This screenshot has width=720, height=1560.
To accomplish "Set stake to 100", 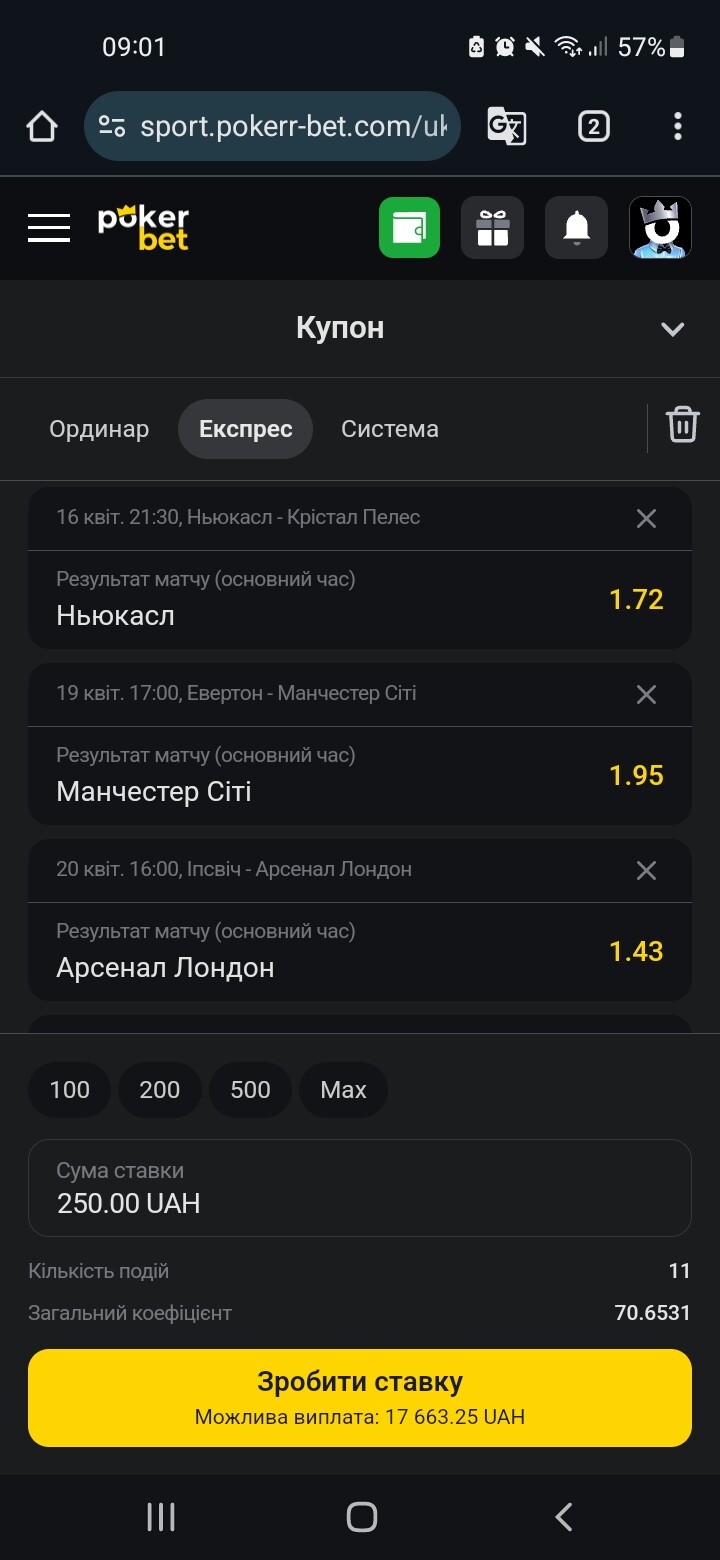I will click(69, 1090).
